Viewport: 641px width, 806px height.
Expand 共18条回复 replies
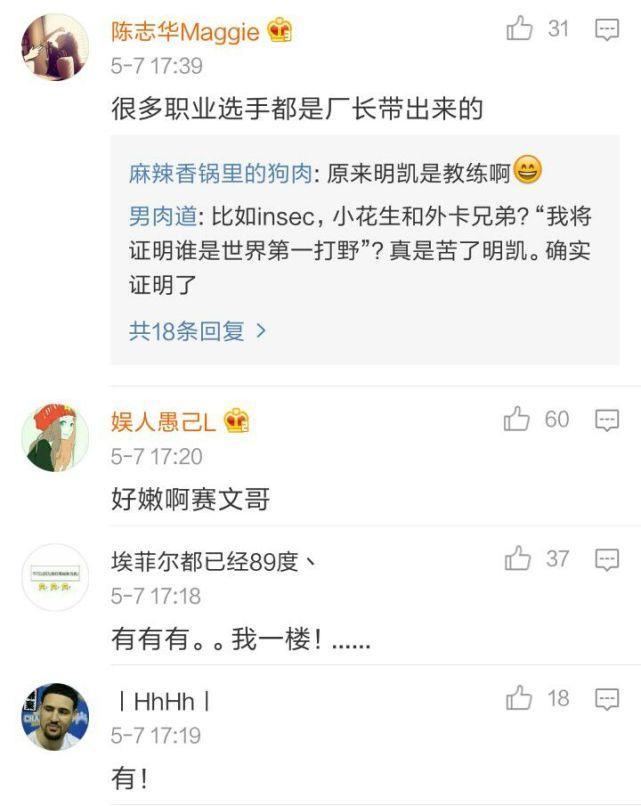(x=197, y=331)
